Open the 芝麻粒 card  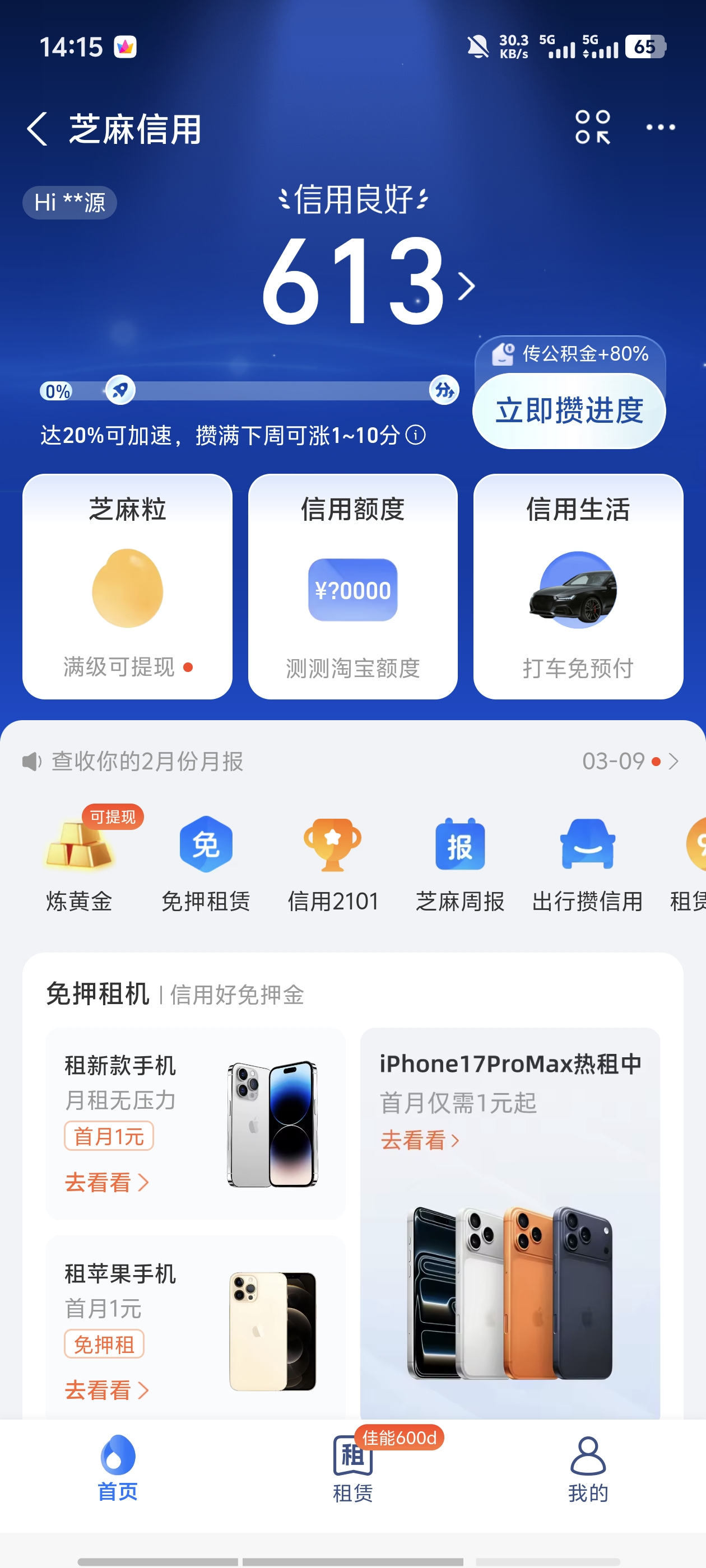pyautogui.click(x=127, y=586)
